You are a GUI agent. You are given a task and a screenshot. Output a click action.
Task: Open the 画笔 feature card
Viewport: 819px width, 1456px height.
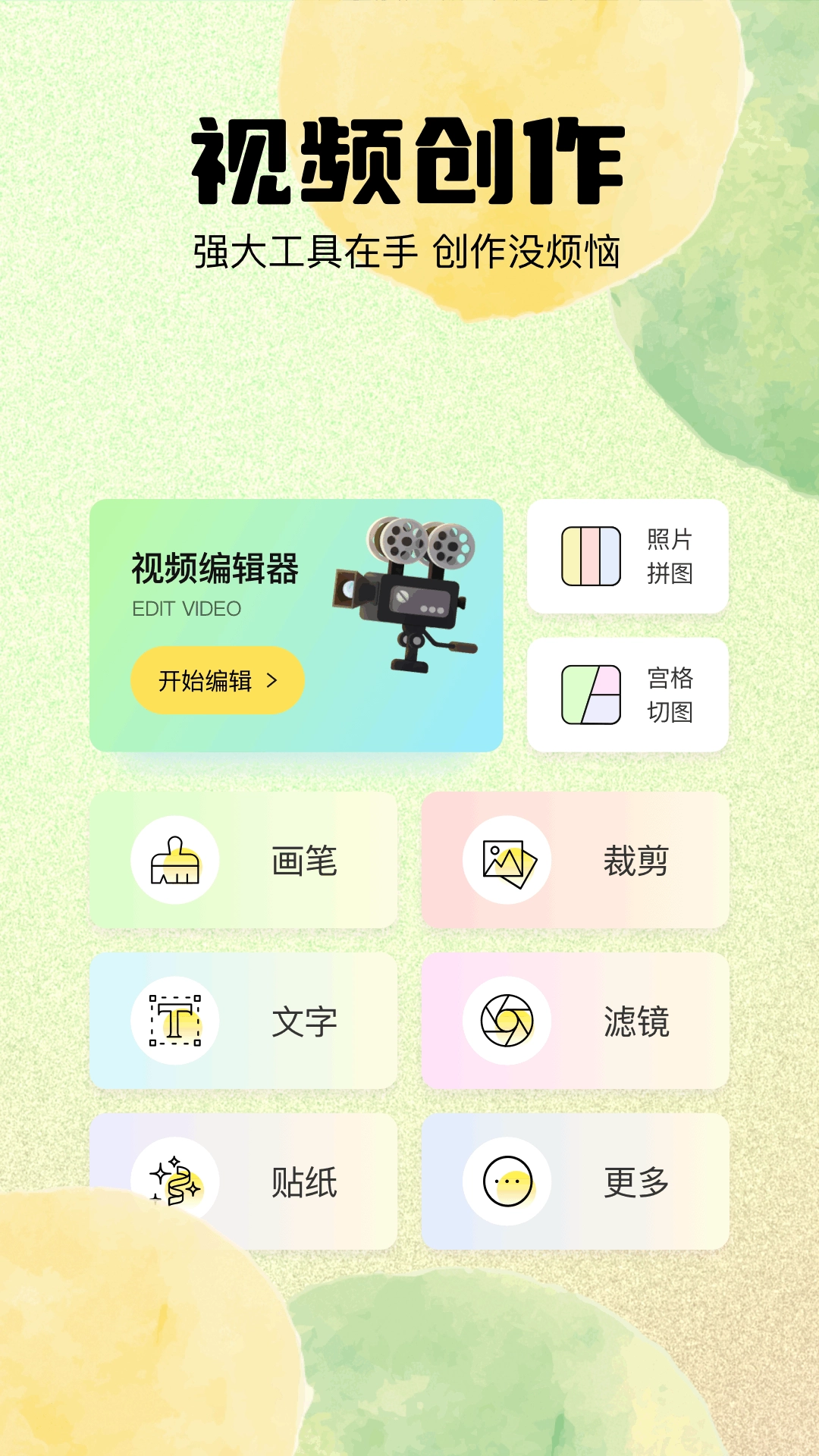246,859
